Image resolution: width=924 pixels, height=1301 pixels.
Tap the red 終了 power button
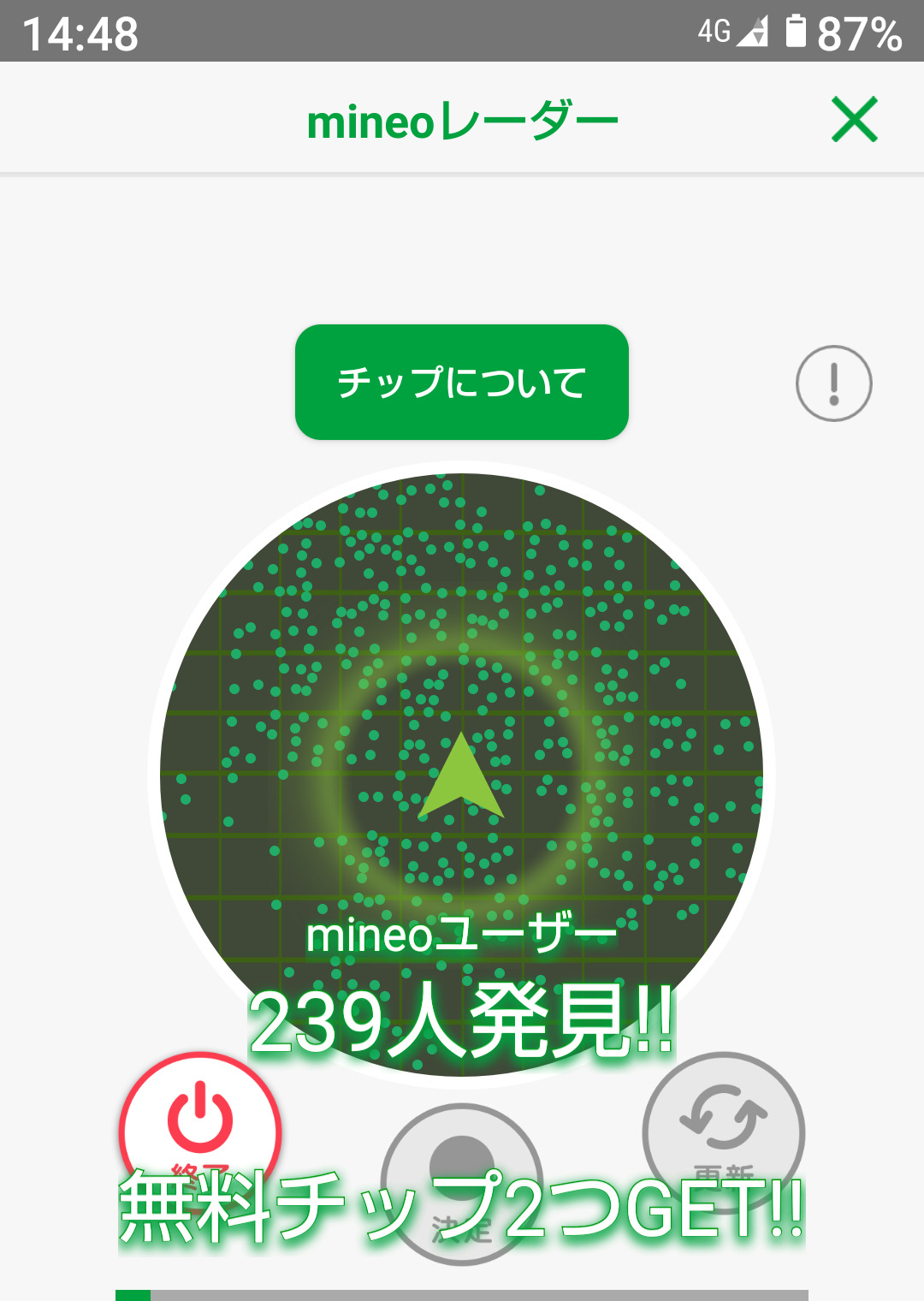pyautogui.click(x=200, y=1121)
